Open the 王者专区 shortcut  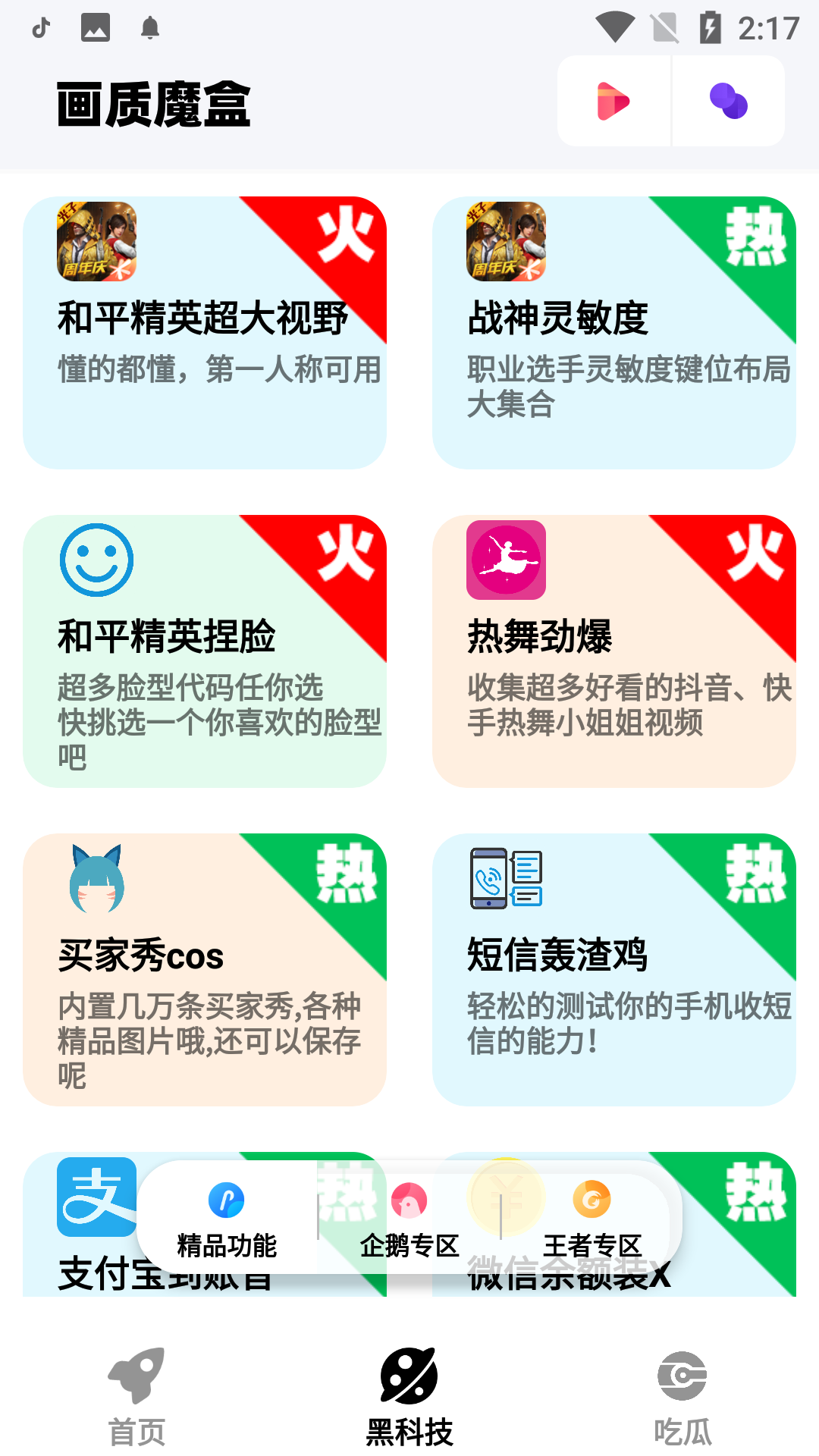coord(592,1244)
